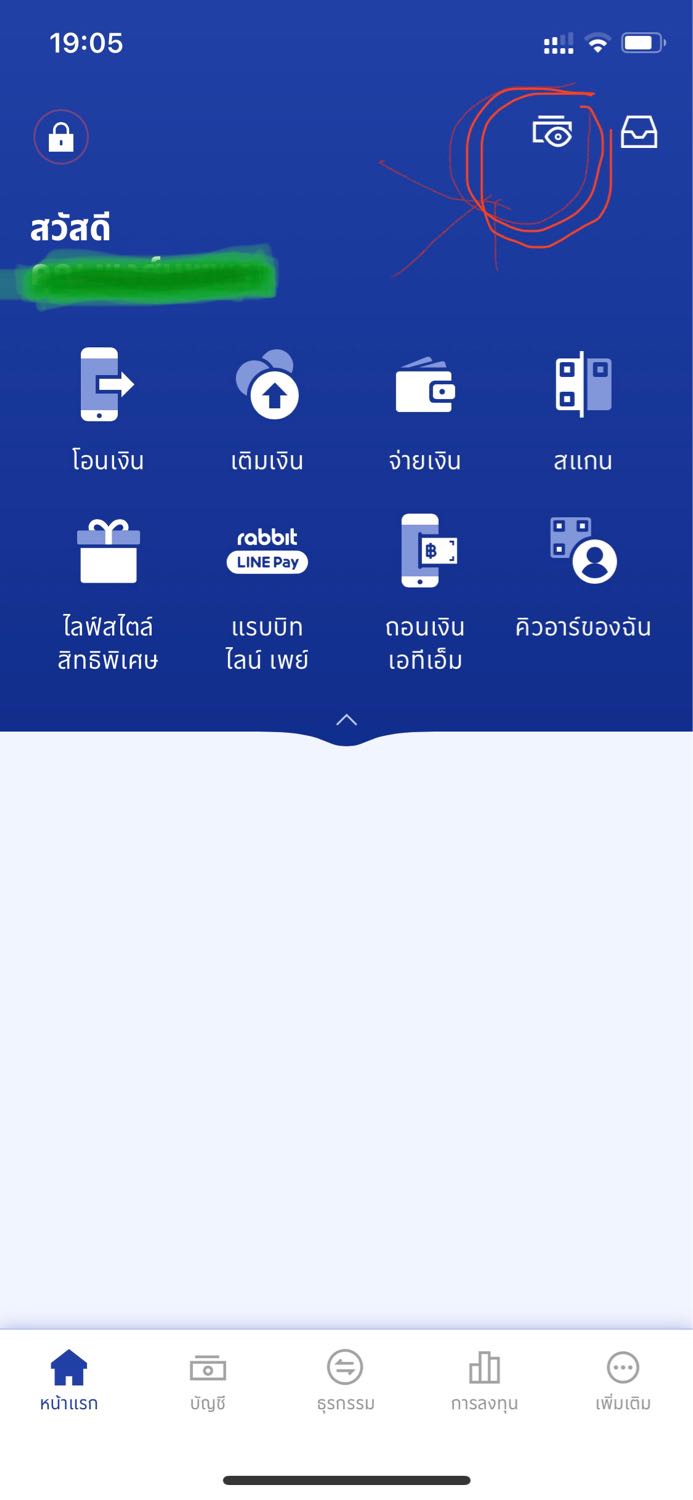This screenshot has height=1500, width=693.
Task: Open จ่ายเงิน pay bills
Action: point(425,410)
